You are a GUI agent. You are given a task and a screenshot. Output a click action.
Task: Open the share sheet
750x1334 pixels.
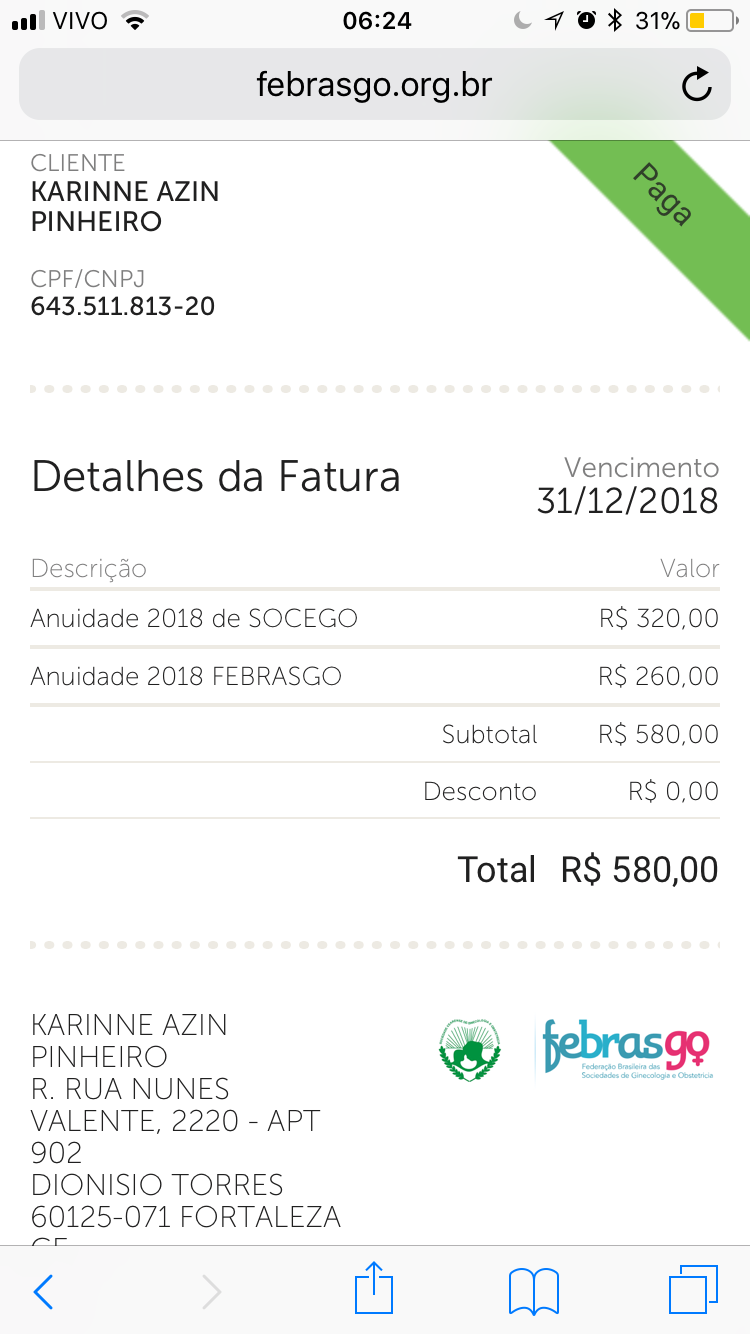374,1289
